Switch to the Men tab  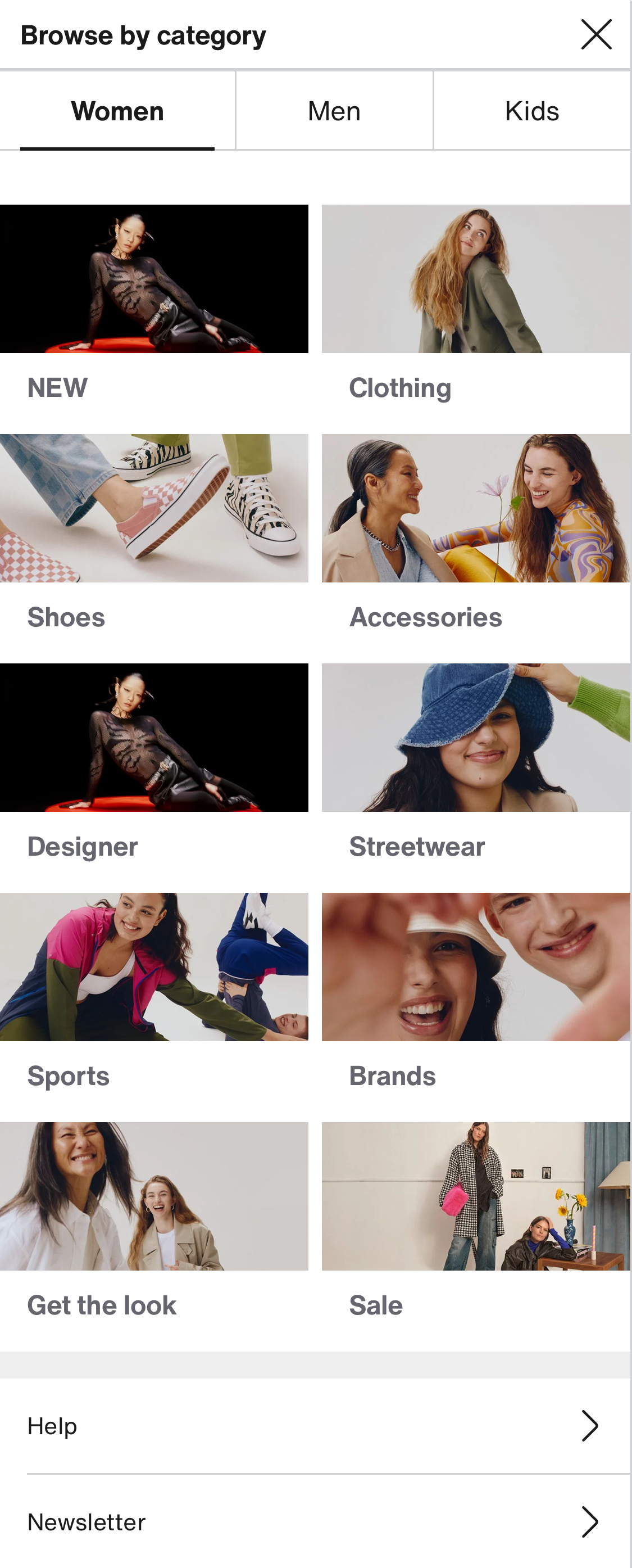(333, 111)
